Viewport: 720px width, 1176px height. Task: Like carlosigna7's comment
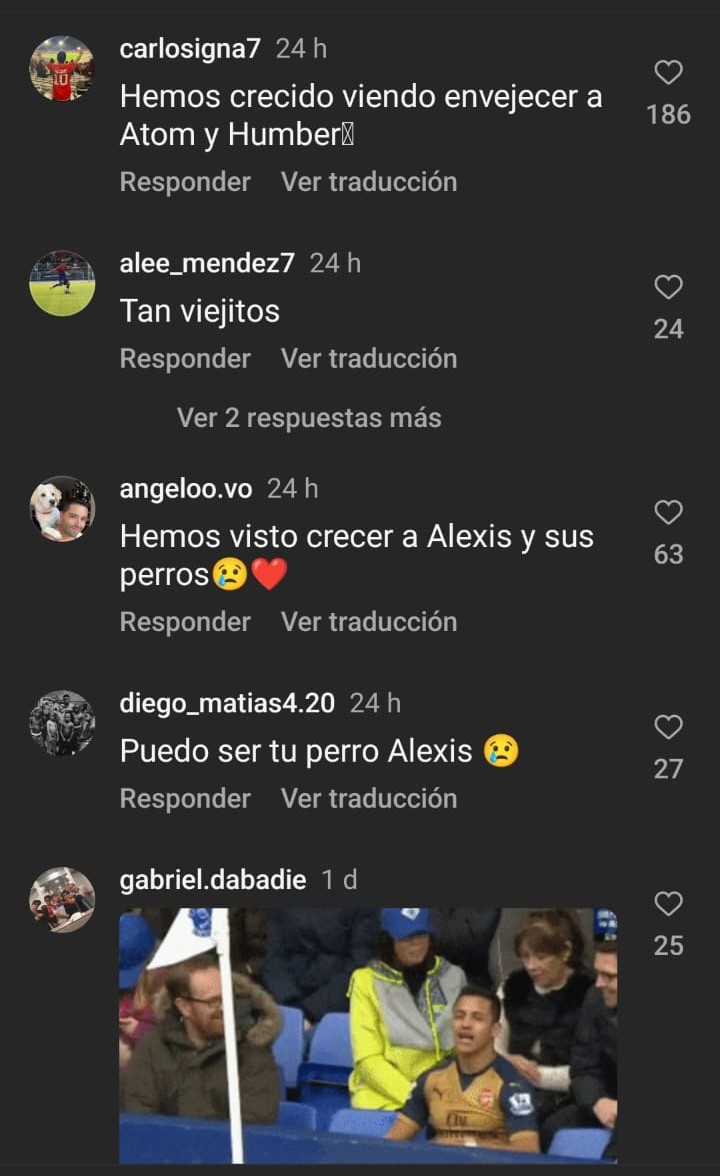pyautogui.click(x=668, y=73)
